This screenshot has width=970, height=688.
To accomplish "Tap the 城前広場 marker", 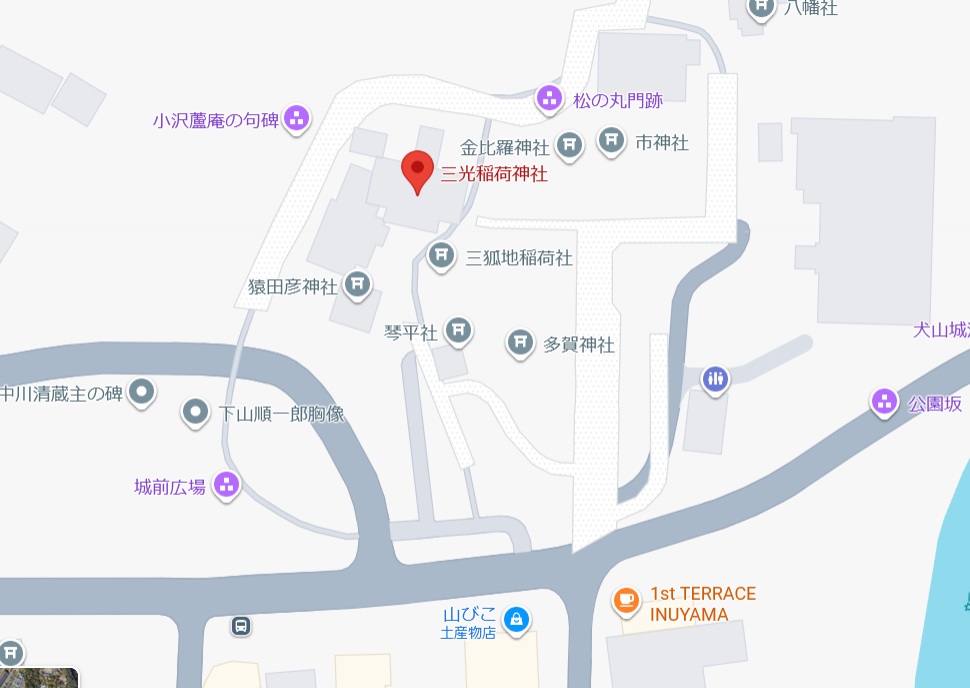I will [227, 485].
